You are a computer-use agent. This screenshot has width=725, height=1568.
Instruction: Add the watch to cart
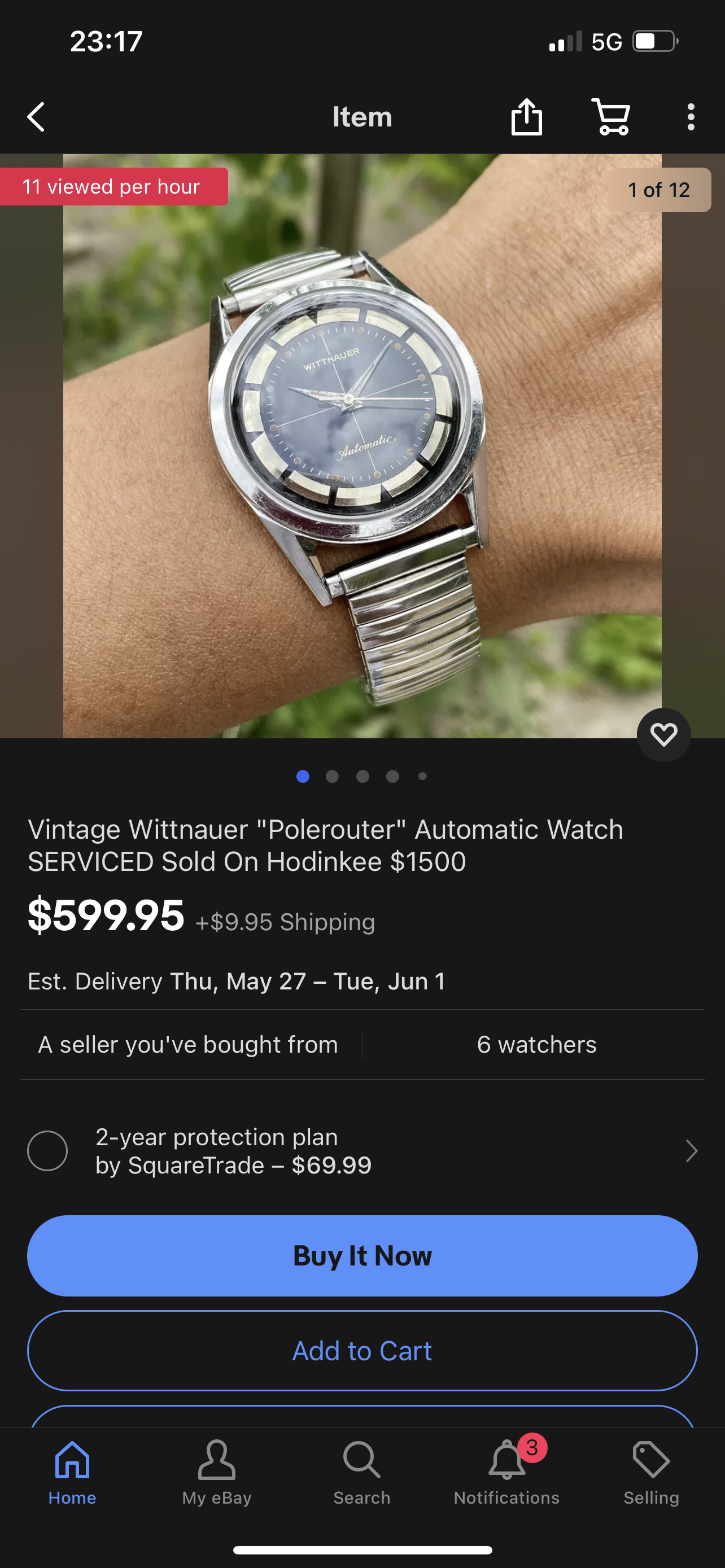362,1350
